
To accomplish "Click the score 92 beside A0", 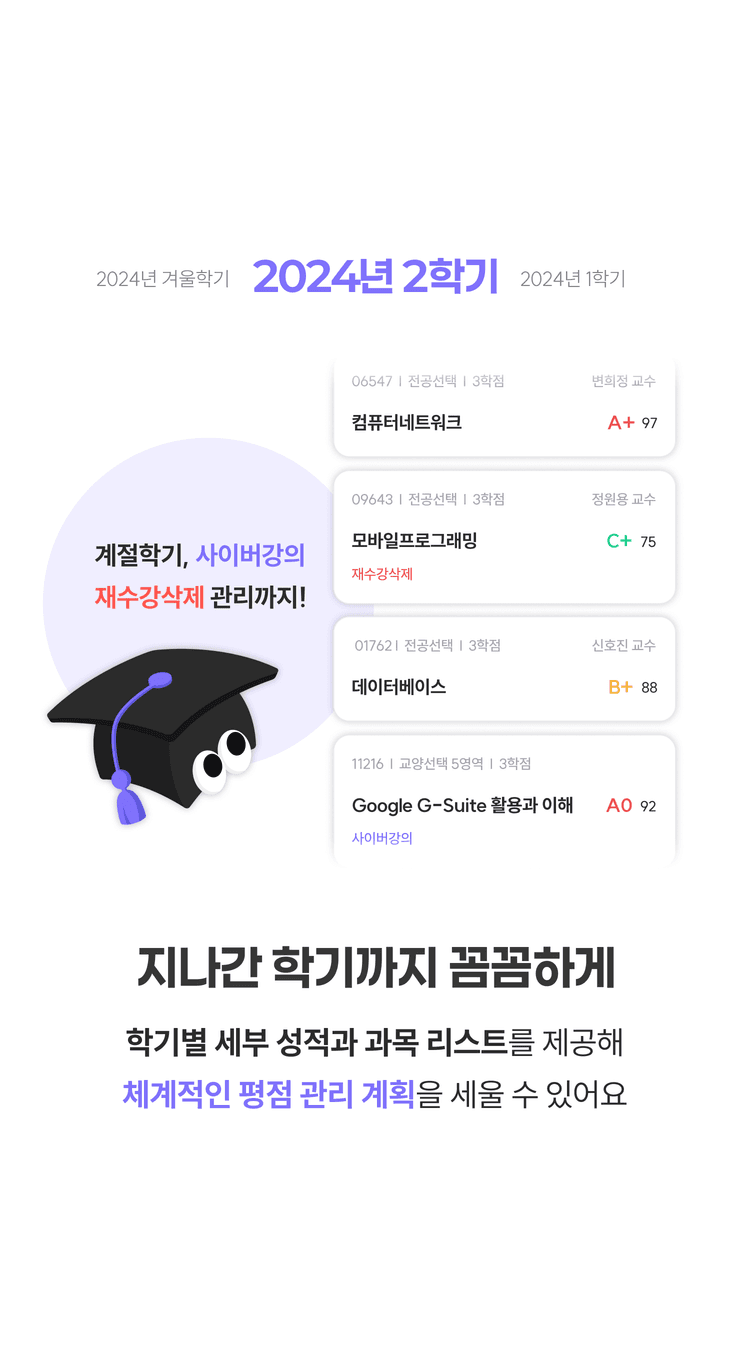I will click(x=649, y=805).
